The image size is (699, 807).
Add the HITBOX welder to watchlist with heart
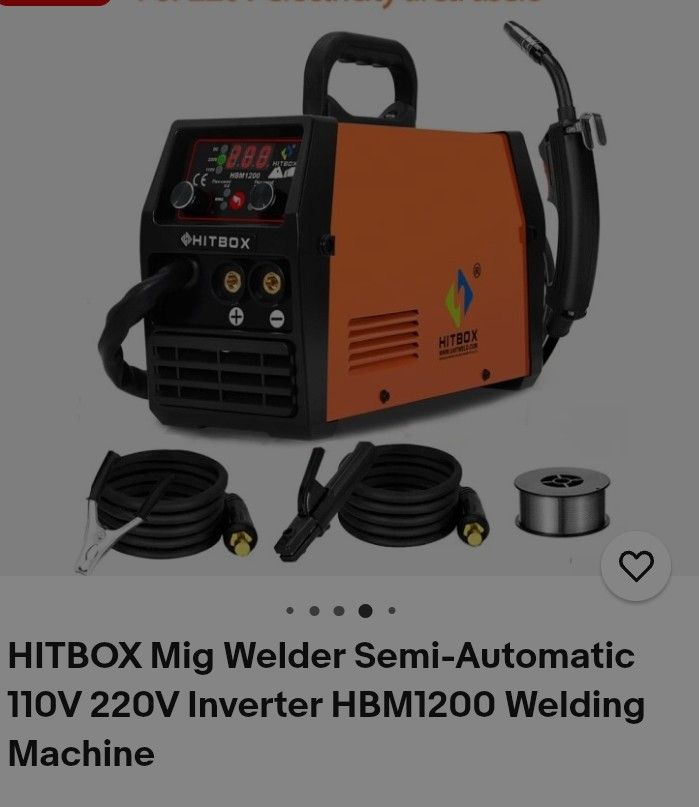click(x=636, y=568)
